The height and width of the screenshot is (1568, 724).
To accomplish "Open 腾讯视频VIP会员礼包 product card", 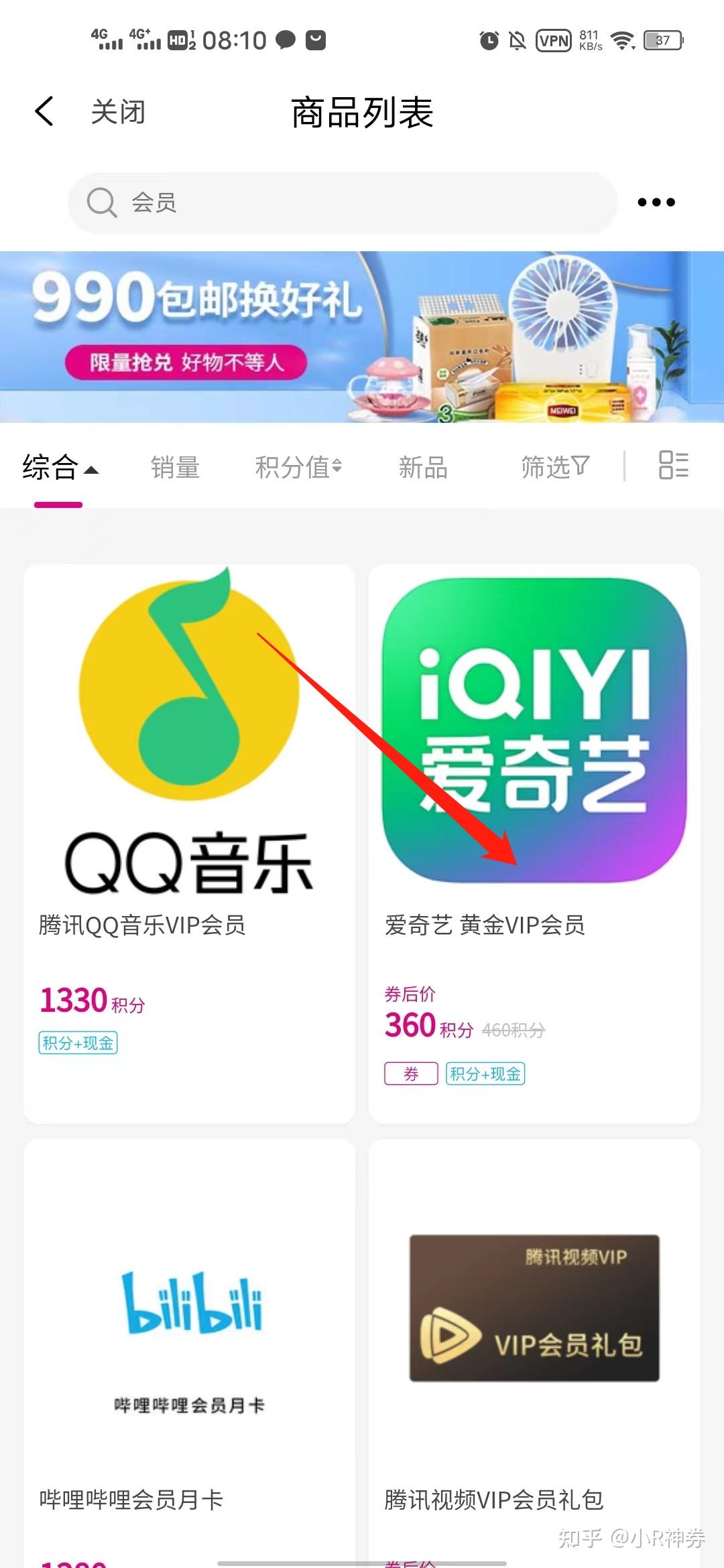I will coord(534,1354).
